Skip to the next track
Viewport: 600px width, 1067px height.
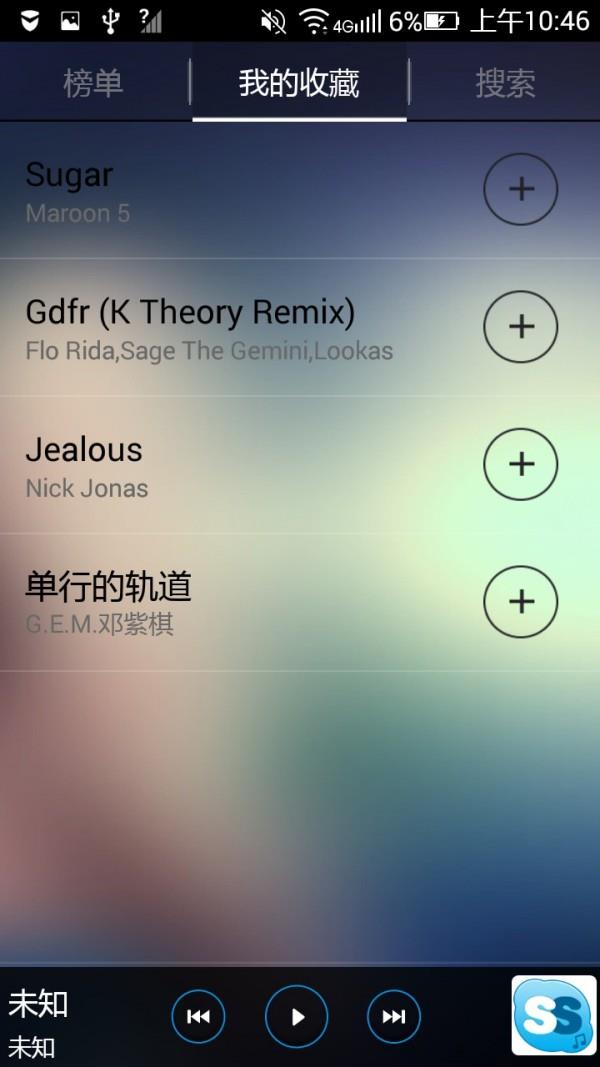[x=394, y=1017]
